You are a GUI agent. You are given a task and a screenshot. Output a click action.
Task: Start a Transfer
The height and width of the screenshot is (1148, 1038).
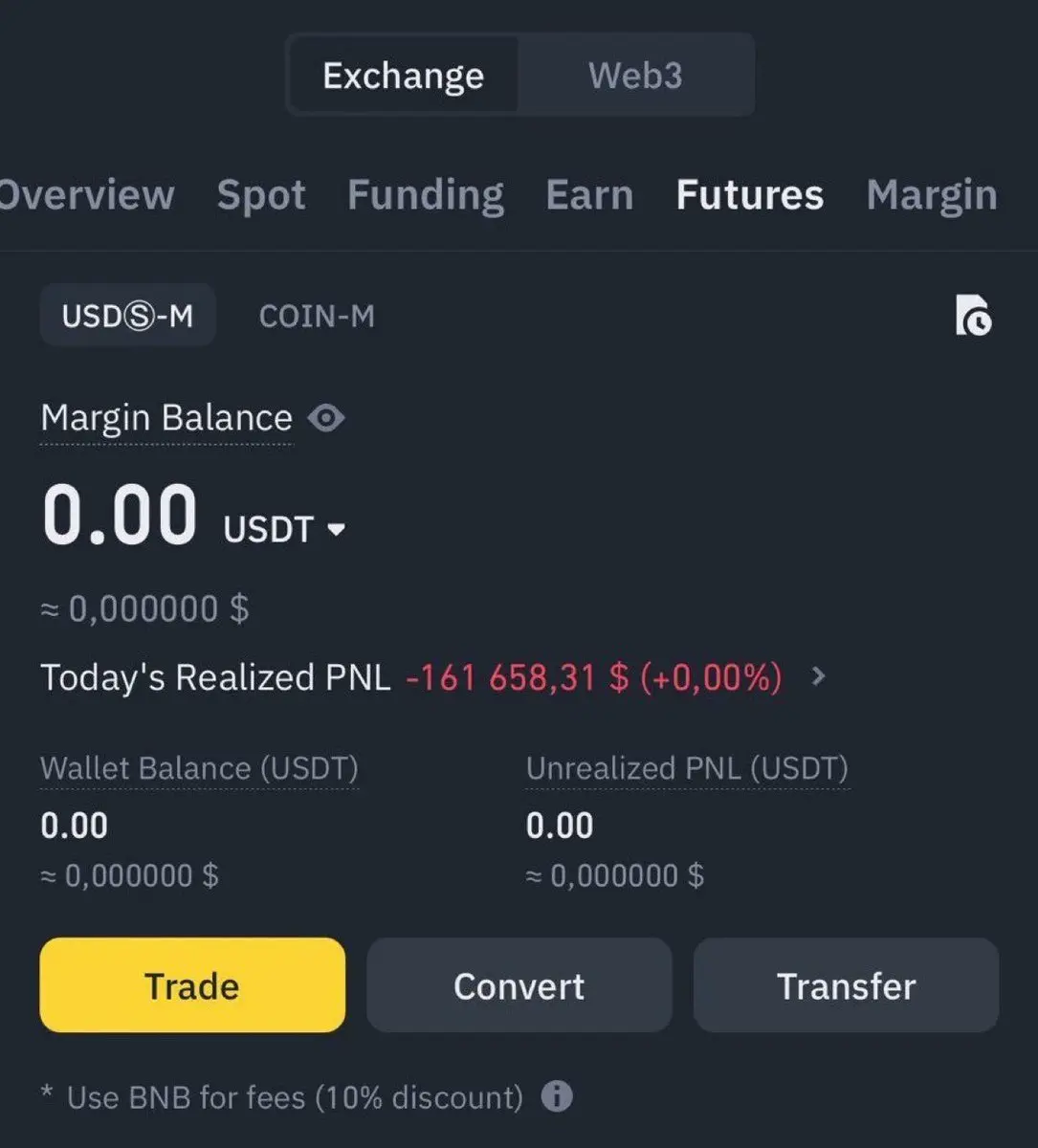point(846,985)
